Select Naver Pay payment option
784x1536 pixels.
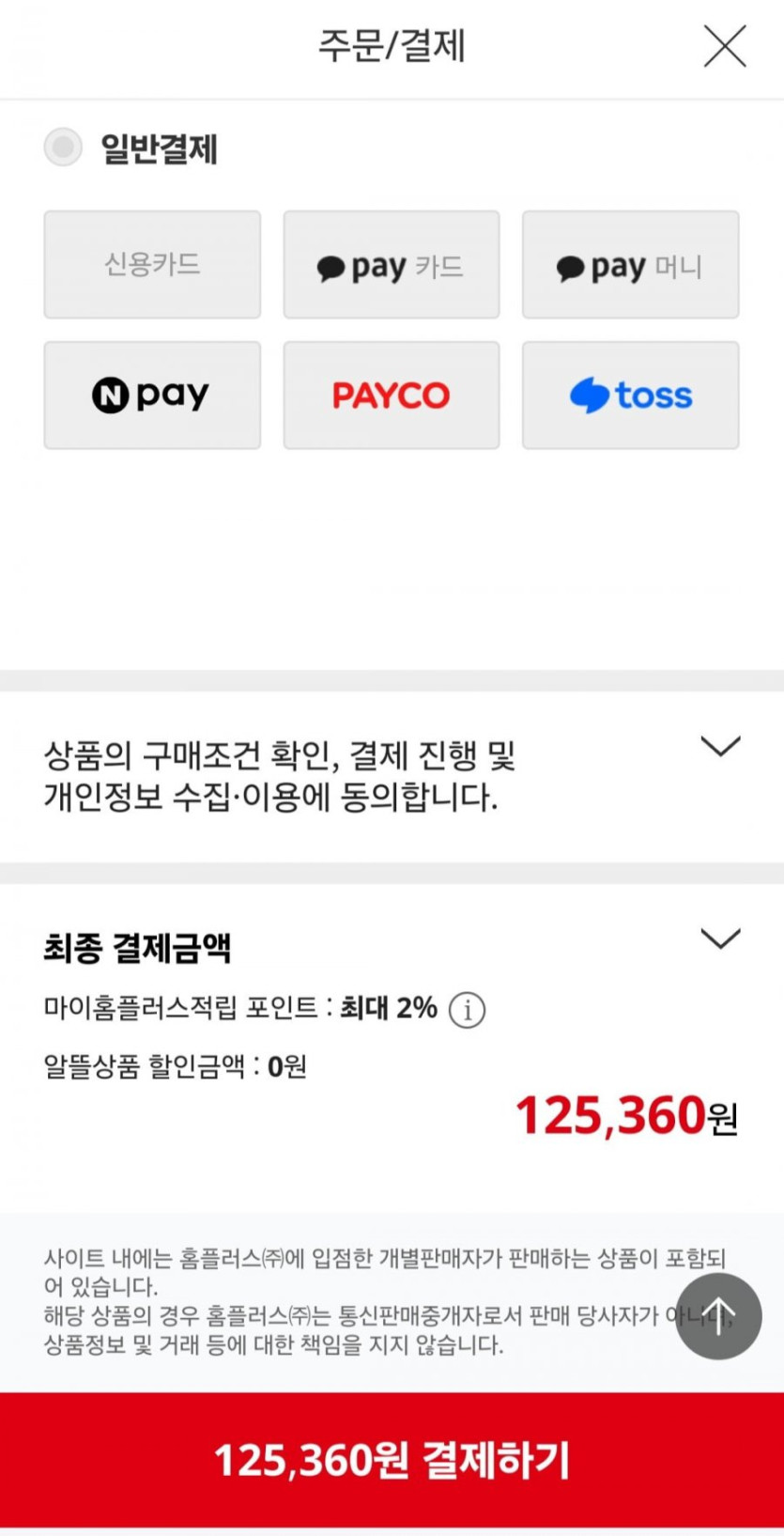point(152,396)
